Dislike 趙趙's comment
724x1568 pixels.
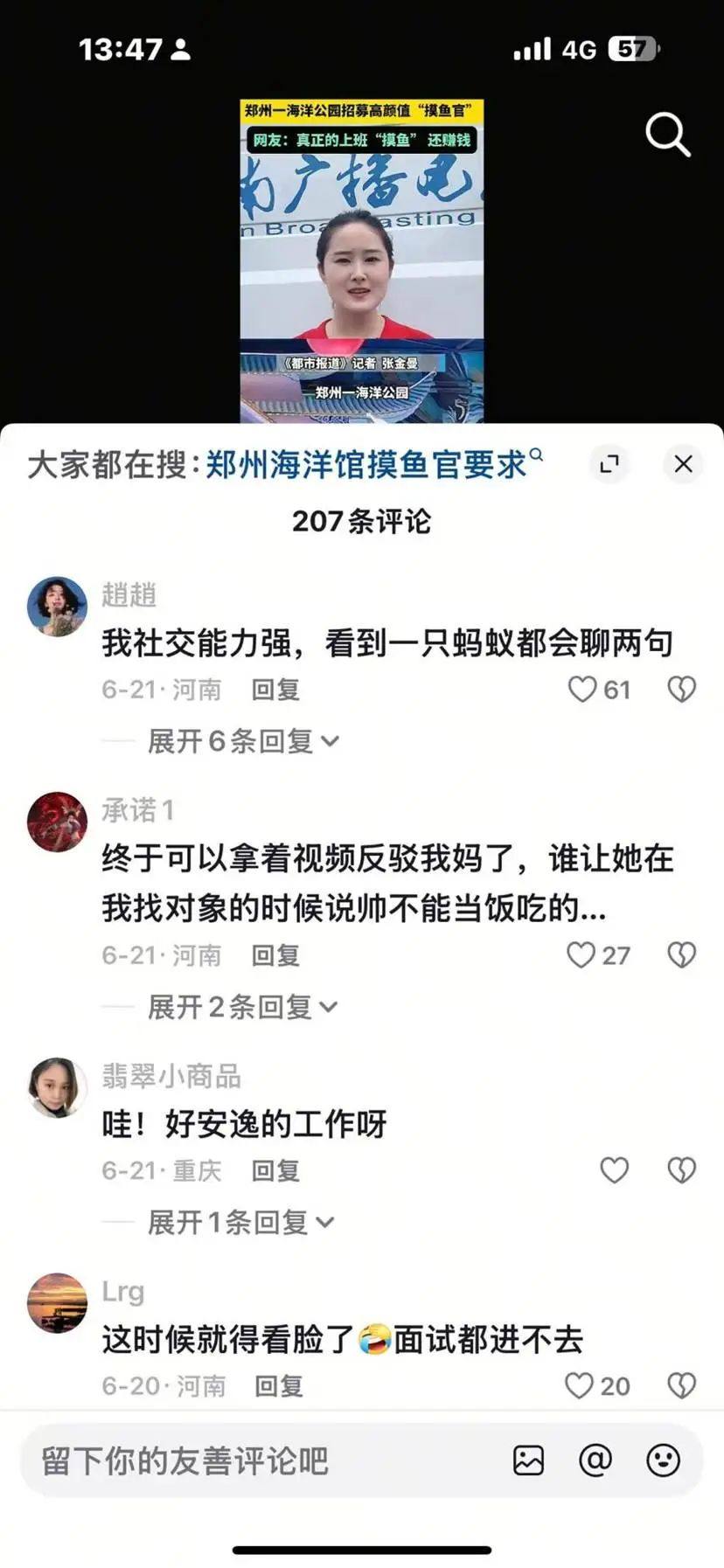pos(681,690)
